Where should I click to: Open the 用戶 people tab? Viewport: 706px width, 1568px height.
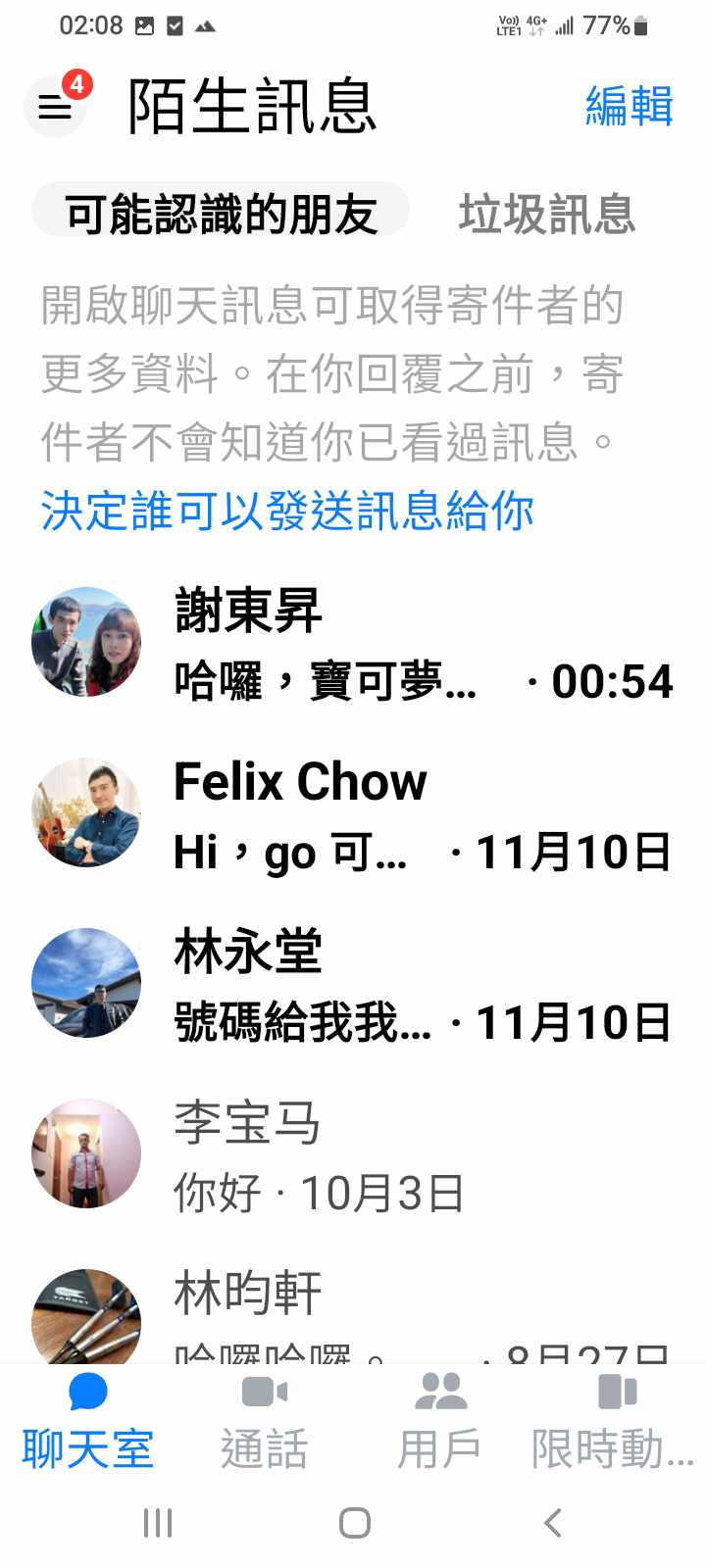coord(440,1421)
